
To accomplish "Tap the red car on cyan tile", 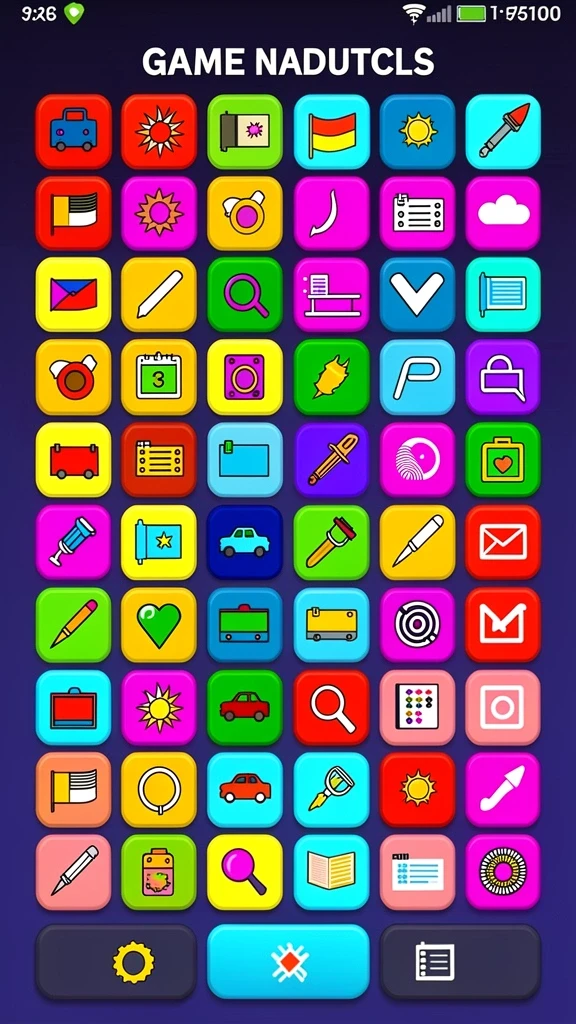I will coord(245,789).
